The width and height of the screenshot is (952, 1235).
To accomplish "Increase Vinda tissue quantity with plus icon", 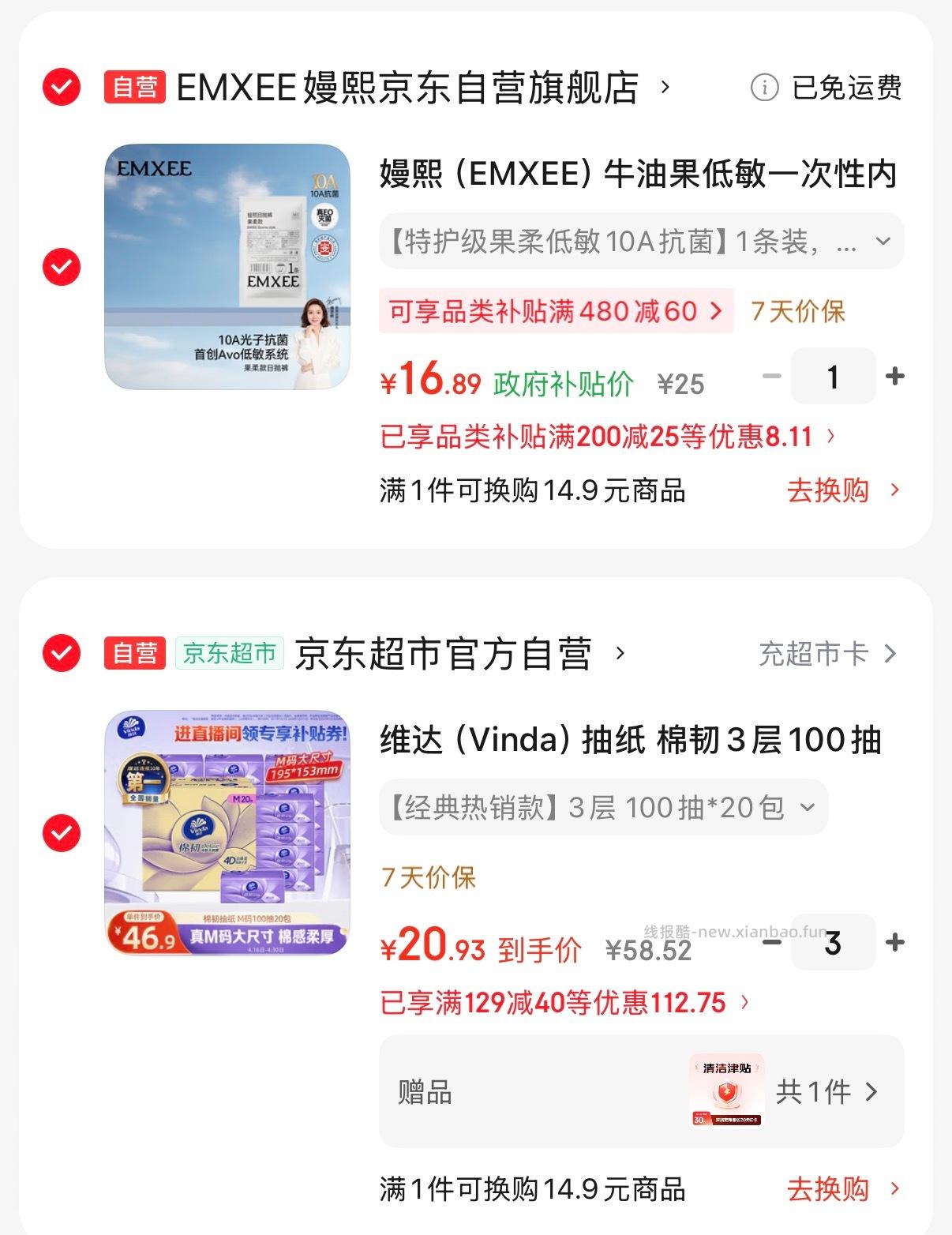I will pyautogui.click(x=894, y=941).
